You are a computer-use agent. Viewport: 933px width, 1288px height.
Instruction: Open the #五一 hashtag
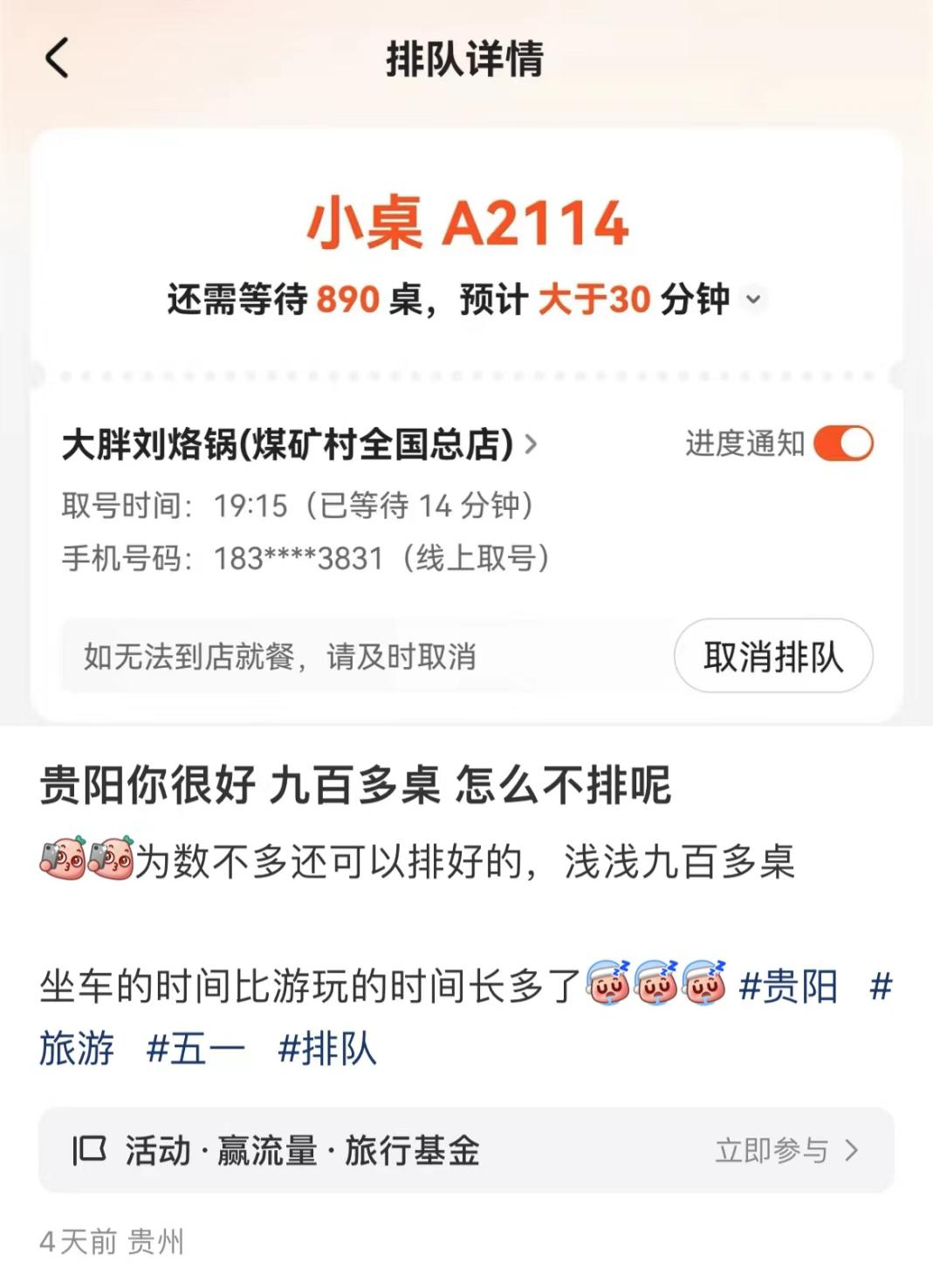pos(196,1048)
